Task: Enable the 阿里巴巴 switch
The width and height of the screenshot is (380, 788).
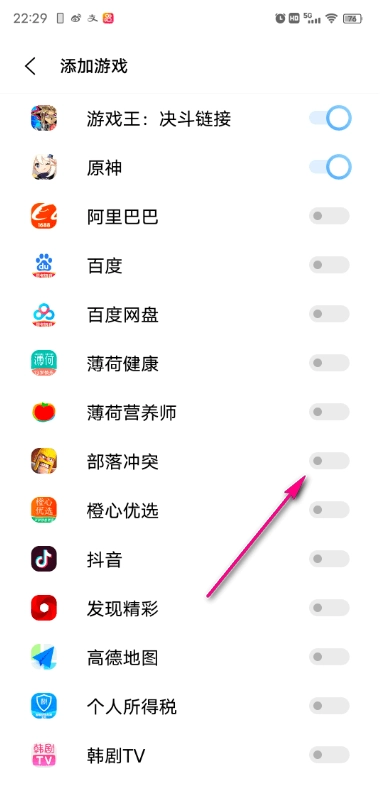Action: coord(329,216)
